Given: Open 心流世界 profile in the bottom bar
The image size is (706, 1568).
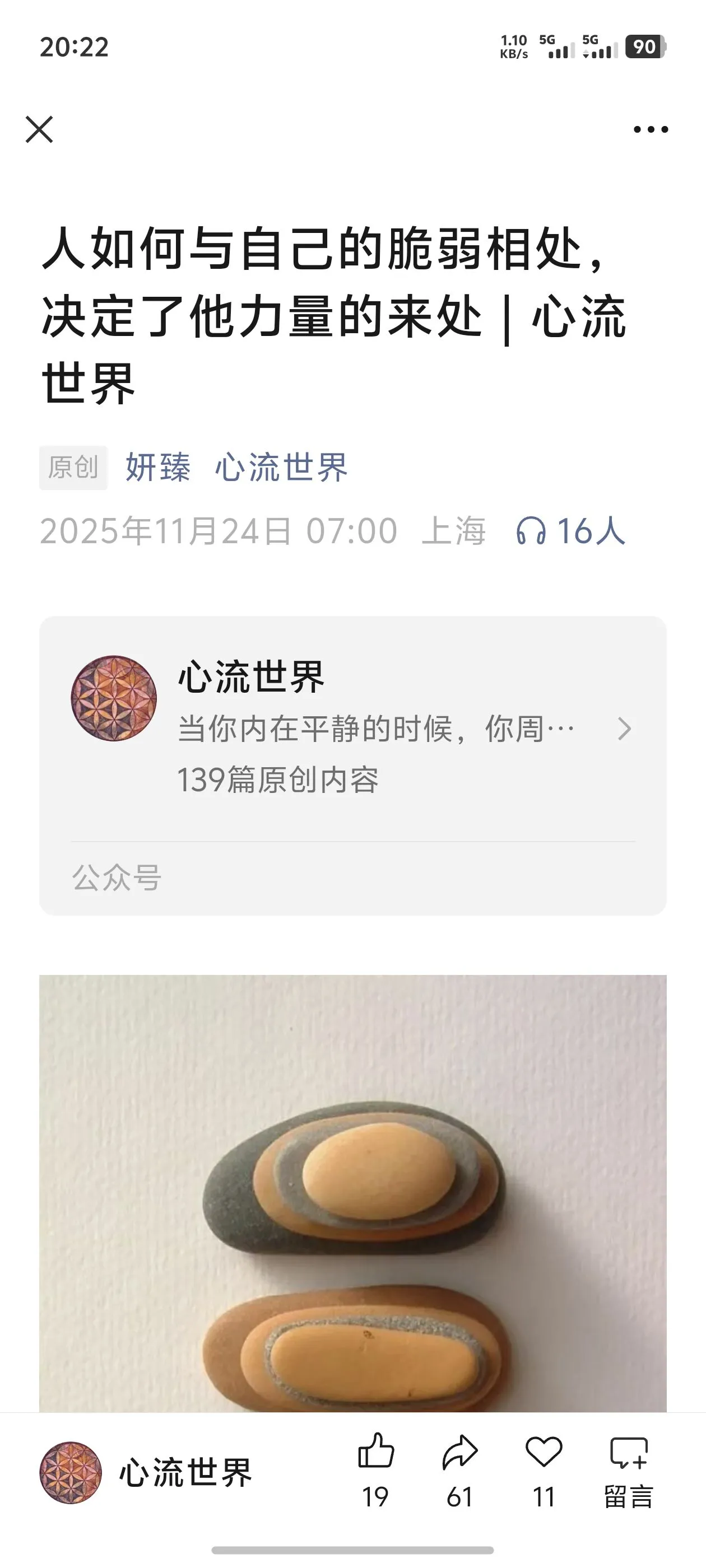Looking at the screenshot, I should (x=146, y=1472).
